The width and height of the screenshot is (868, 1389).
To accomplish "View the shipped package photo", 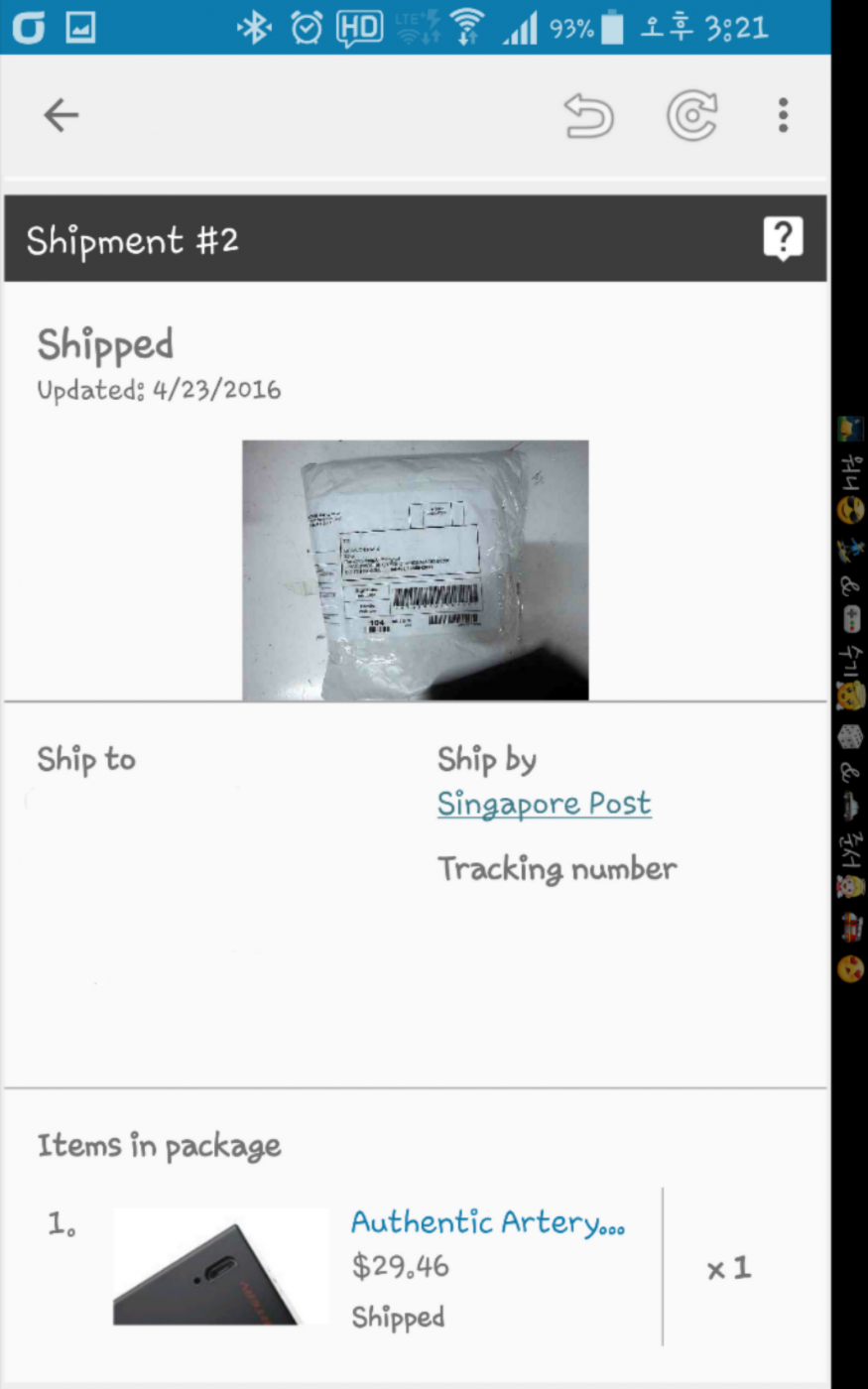I will pos(415,569).
